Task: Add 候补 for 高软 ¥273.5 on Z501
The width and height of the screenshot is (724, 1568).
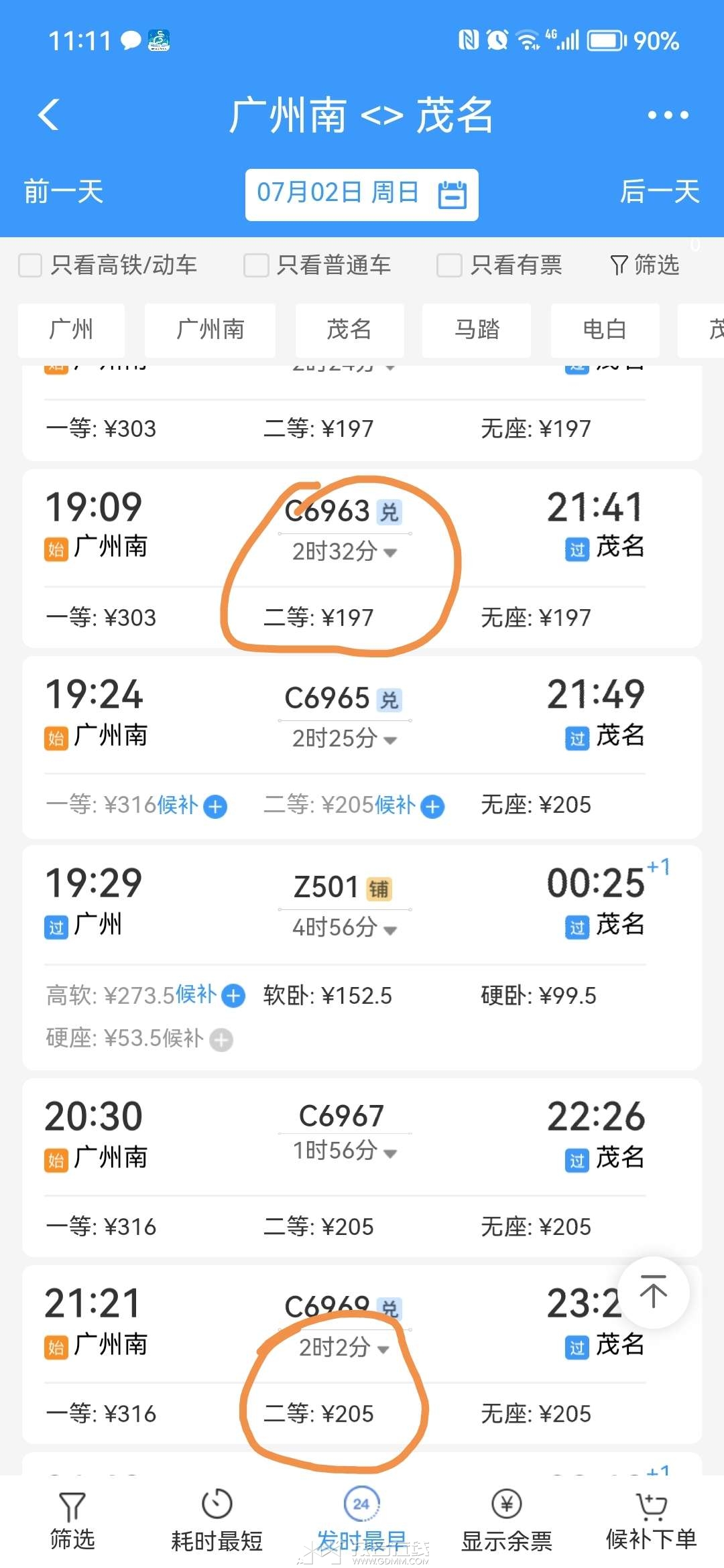Action: [x=233, y=996]
